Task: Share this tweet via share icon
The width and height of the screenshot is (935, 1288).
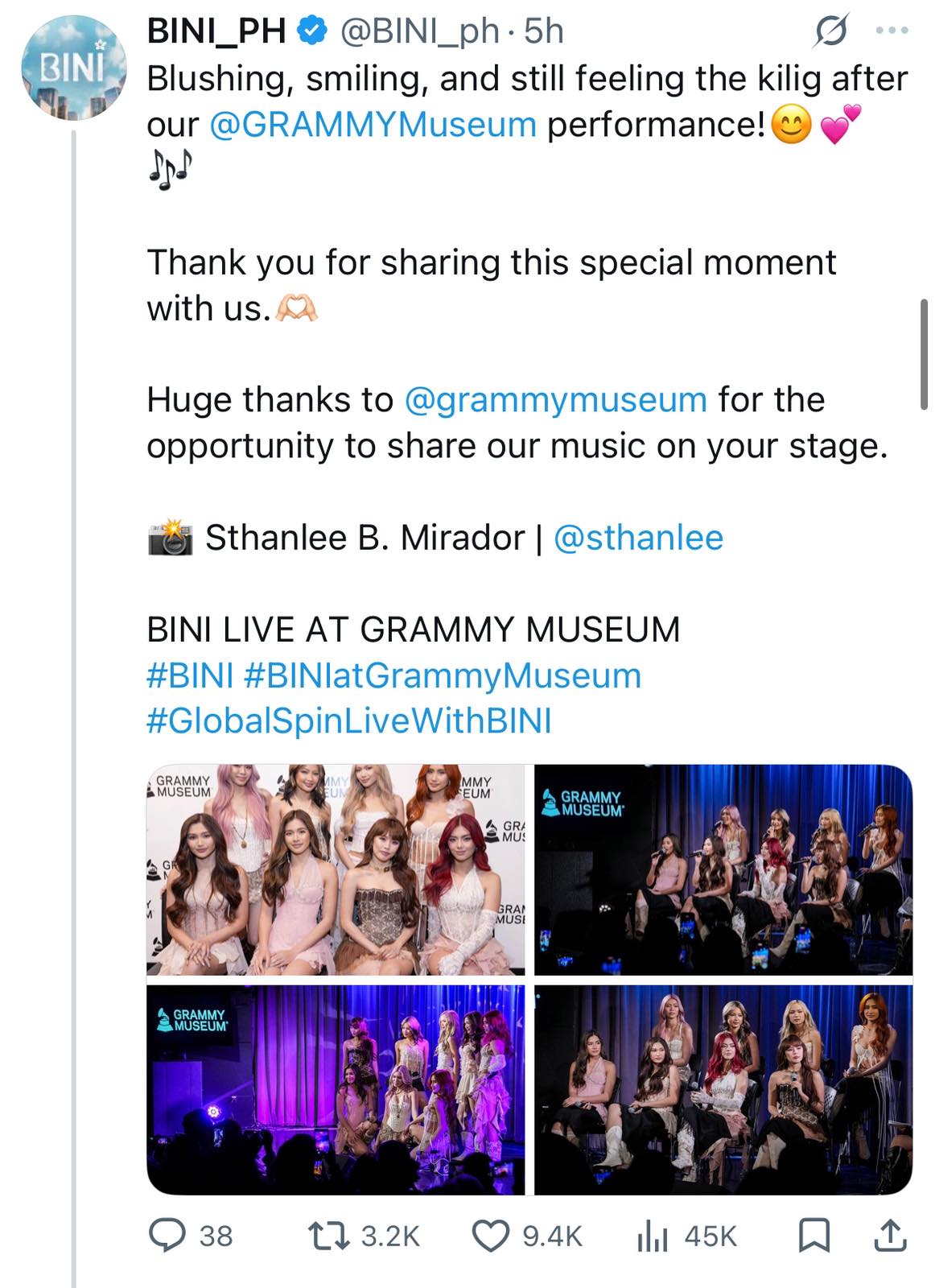Action: coord(890,1236)
